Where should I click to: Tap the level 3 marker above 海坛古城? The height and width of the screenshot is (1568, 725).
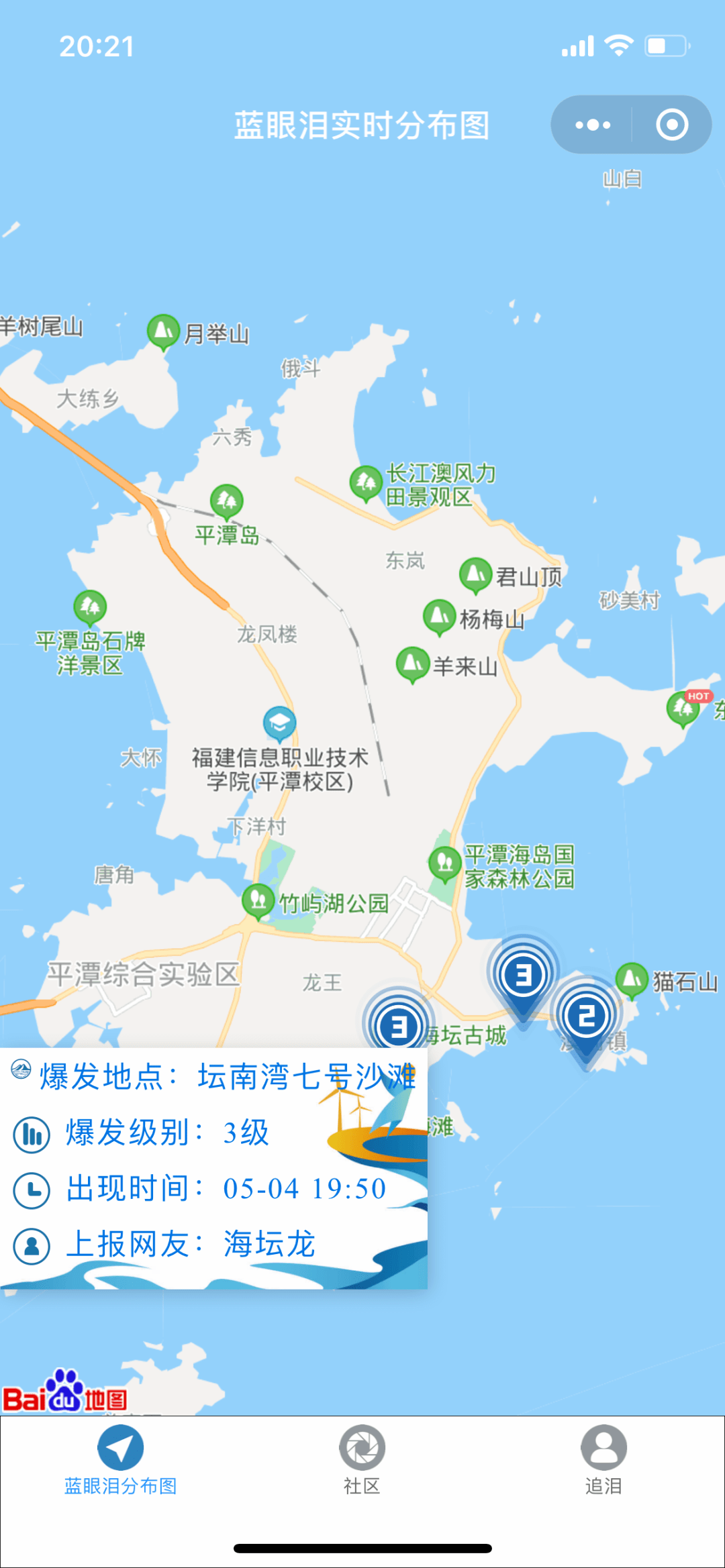[x=523, y=979]
